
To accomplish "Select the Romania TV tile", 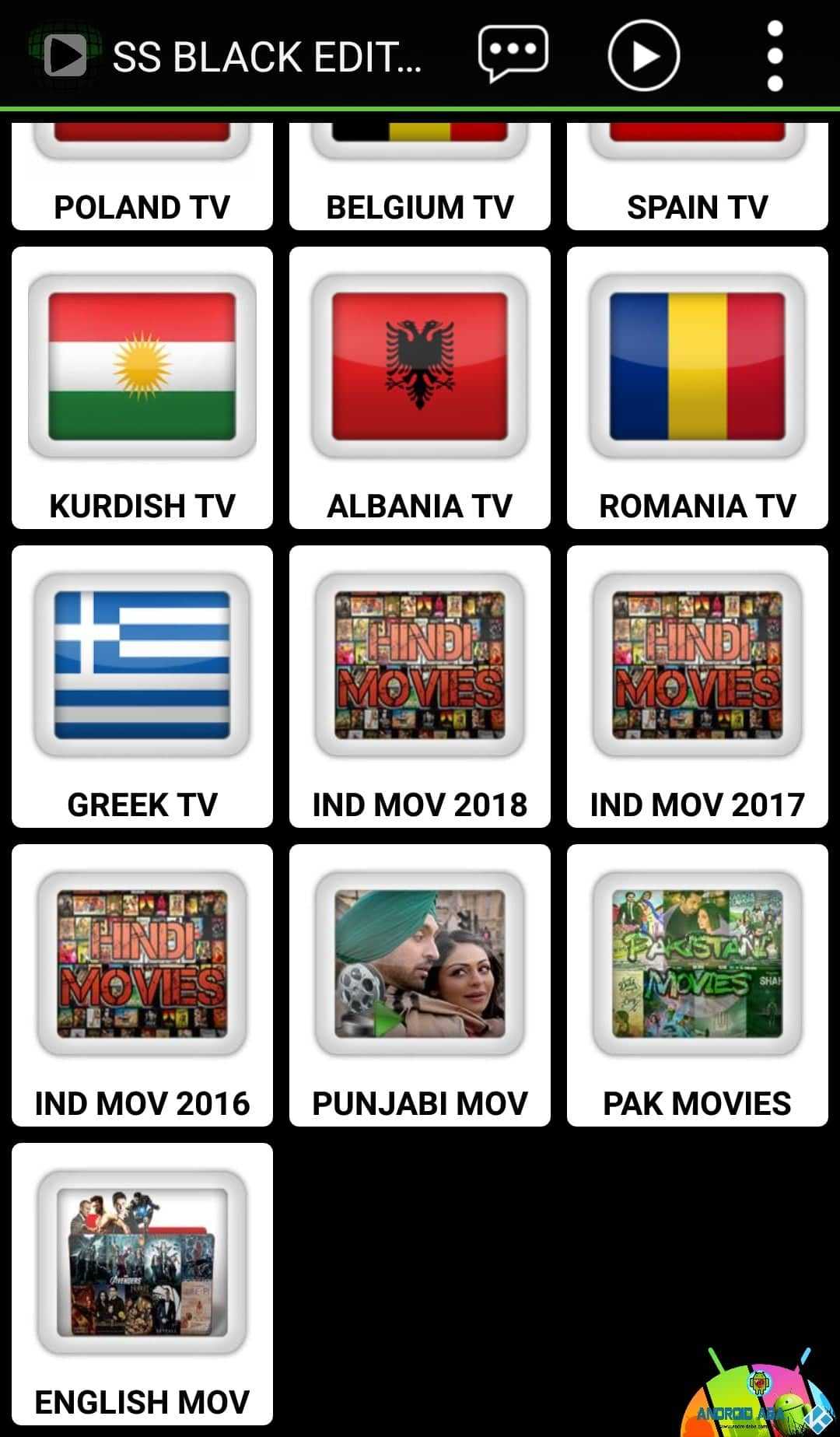I will tap(698, 387).
